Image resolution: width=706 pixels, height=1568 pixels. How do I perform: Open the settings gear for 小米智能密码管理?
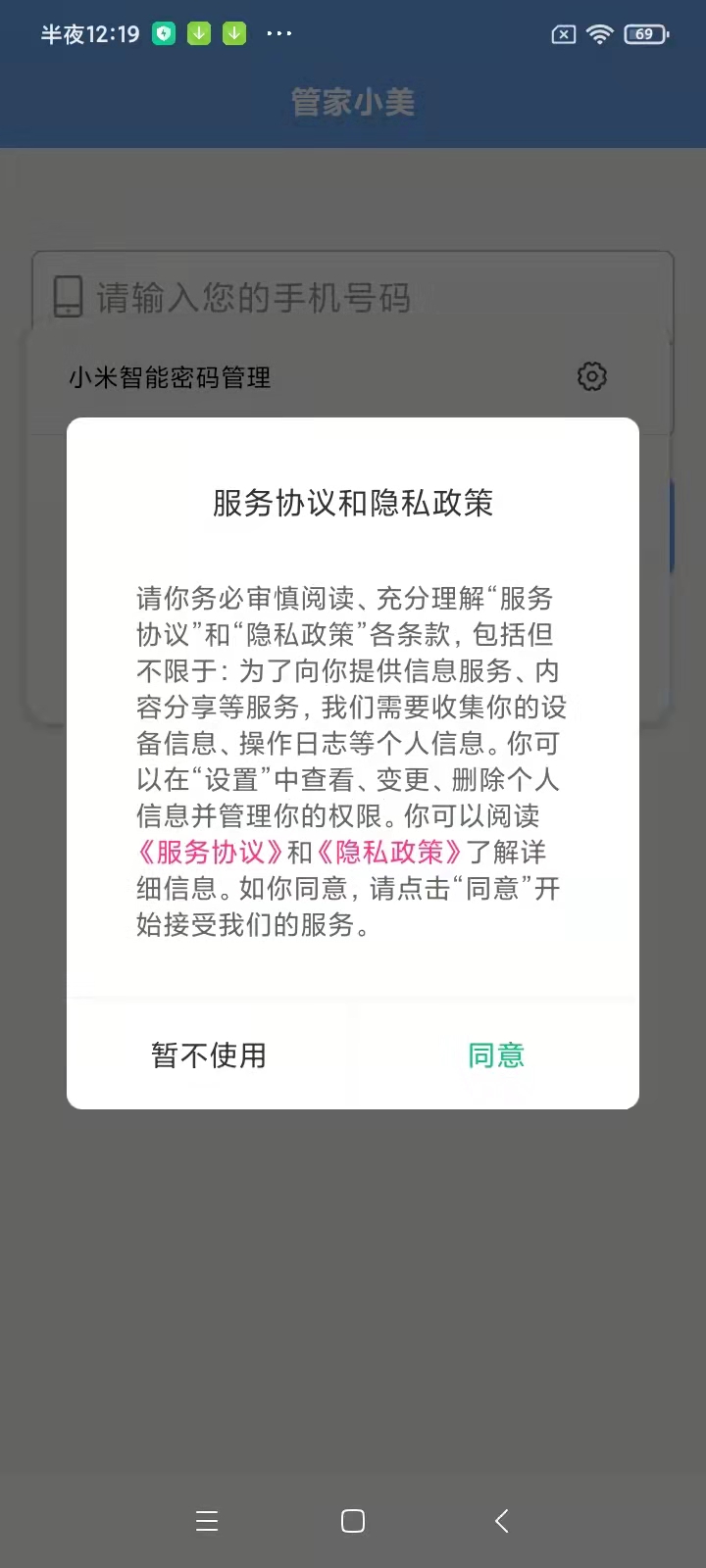point(592,376)
